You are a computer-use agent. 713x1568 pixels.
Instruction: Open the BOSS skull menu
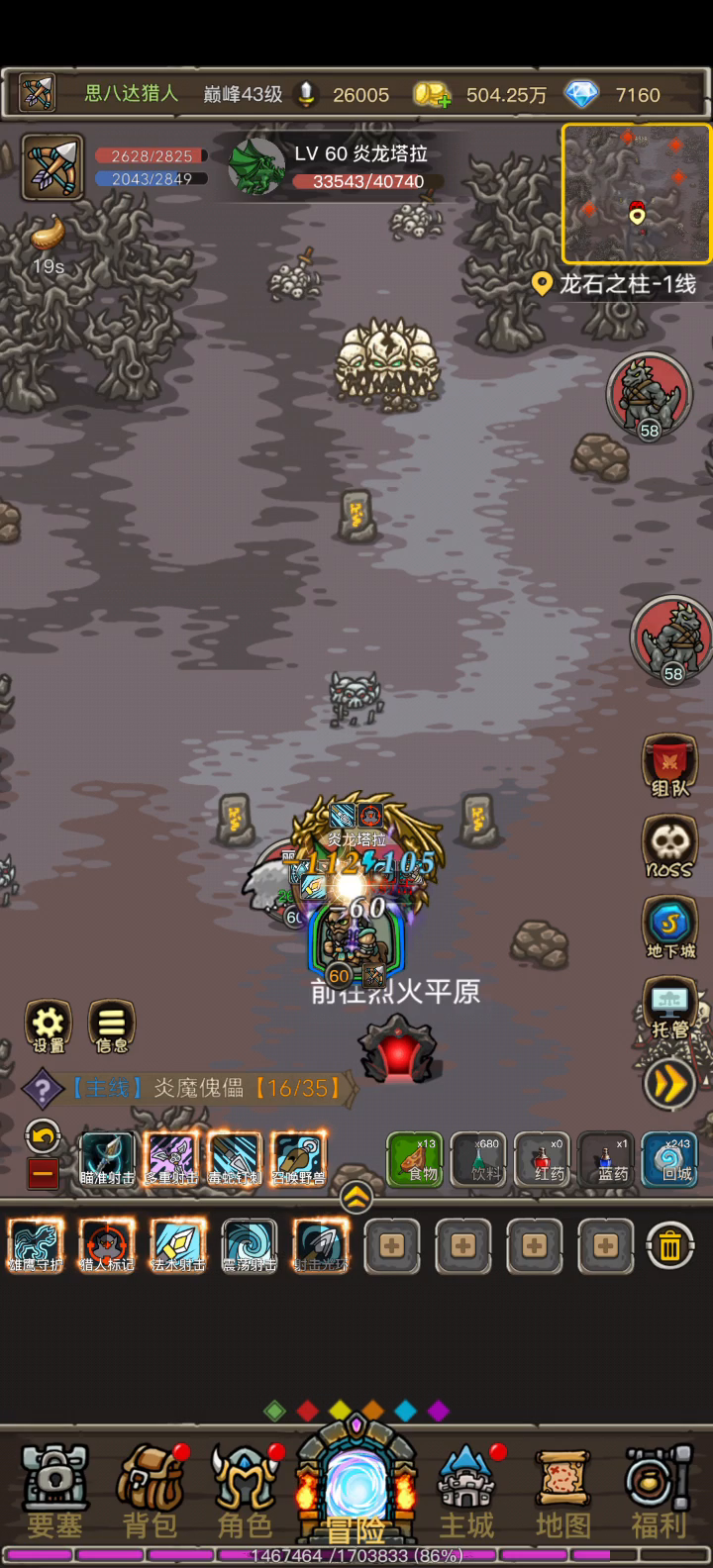(x=670, y=847)
